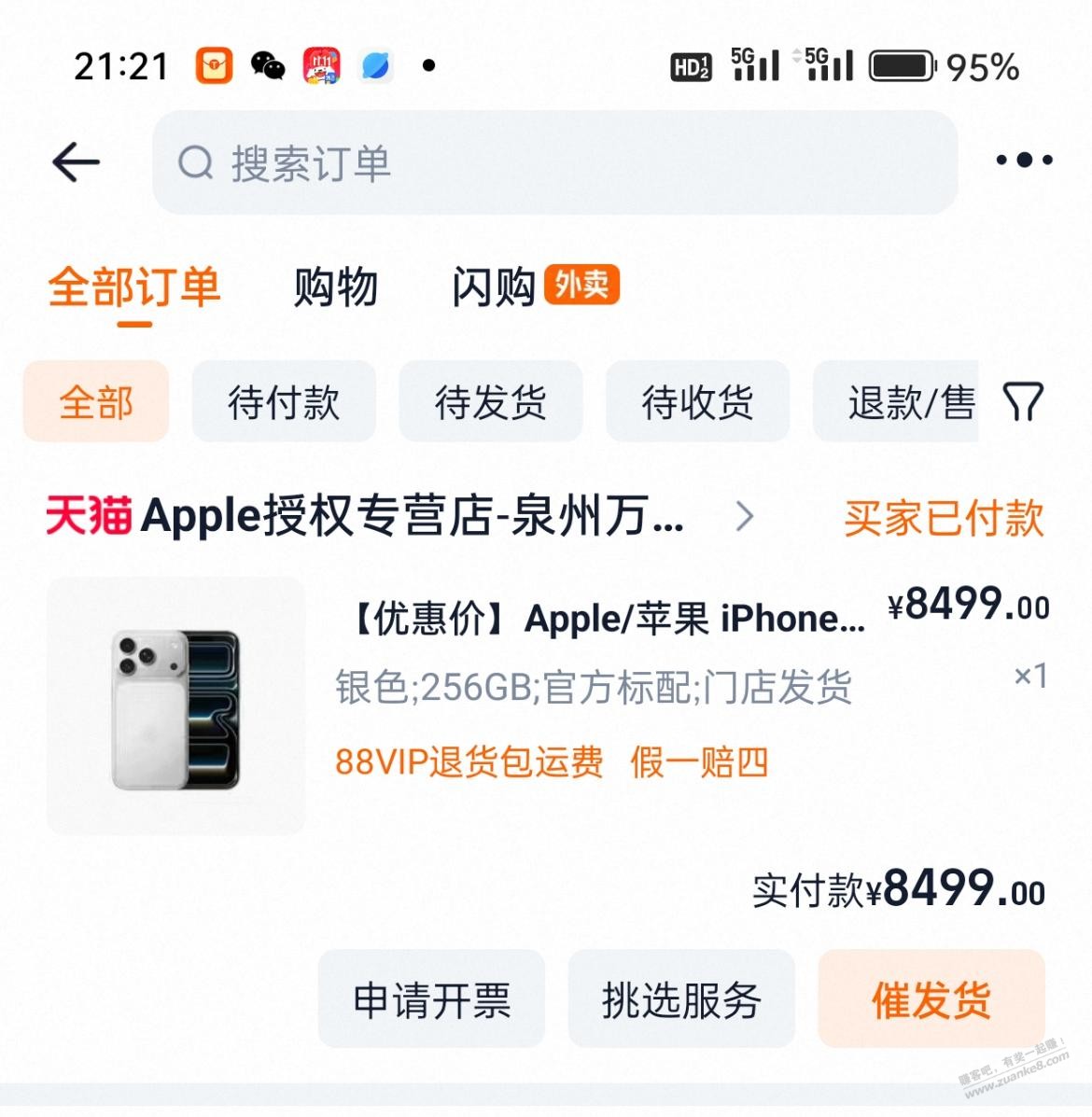1092x1117 pixels.
Task: Select the 全部 filter chip
Action: coord(96,402)
